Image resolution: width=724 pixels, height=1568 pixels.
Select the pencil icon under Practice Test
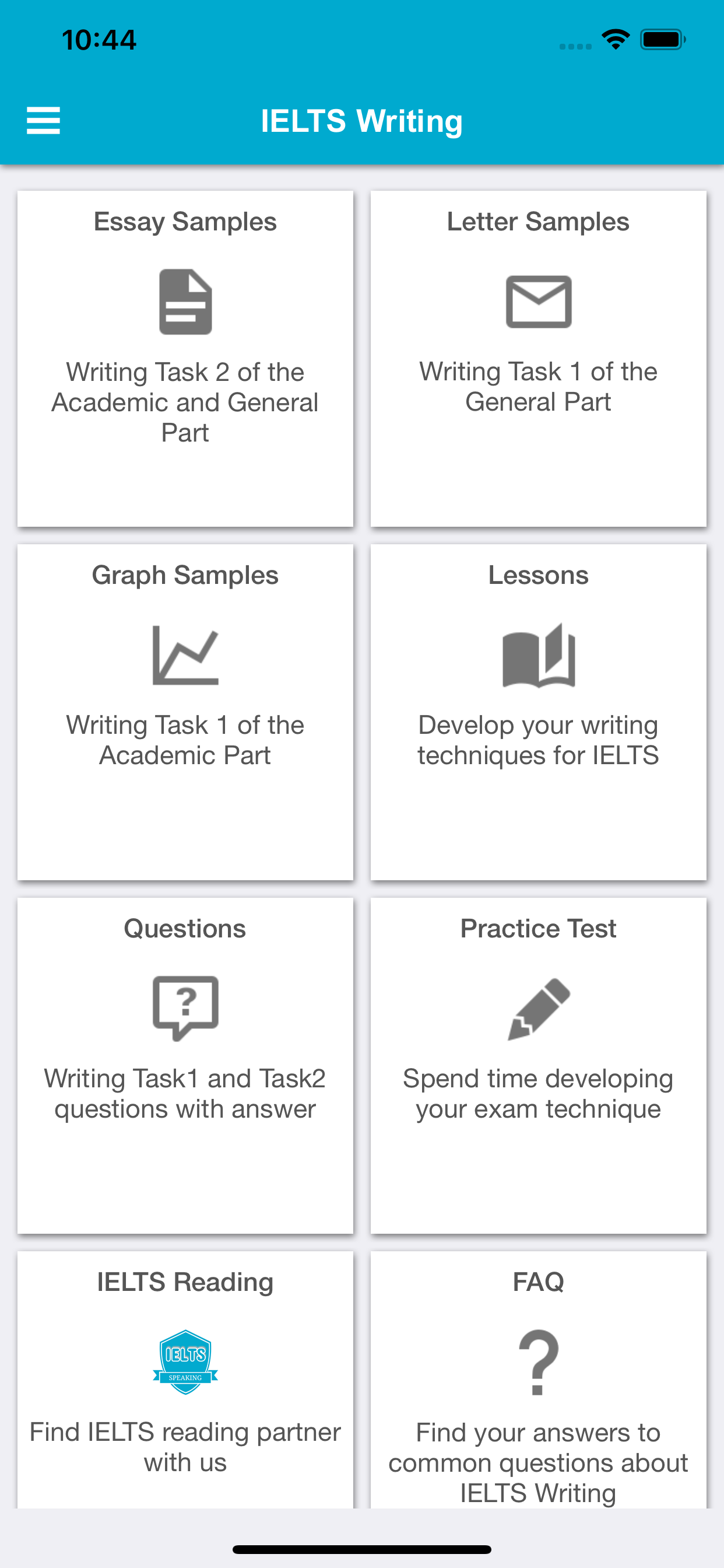(538, 1009)
